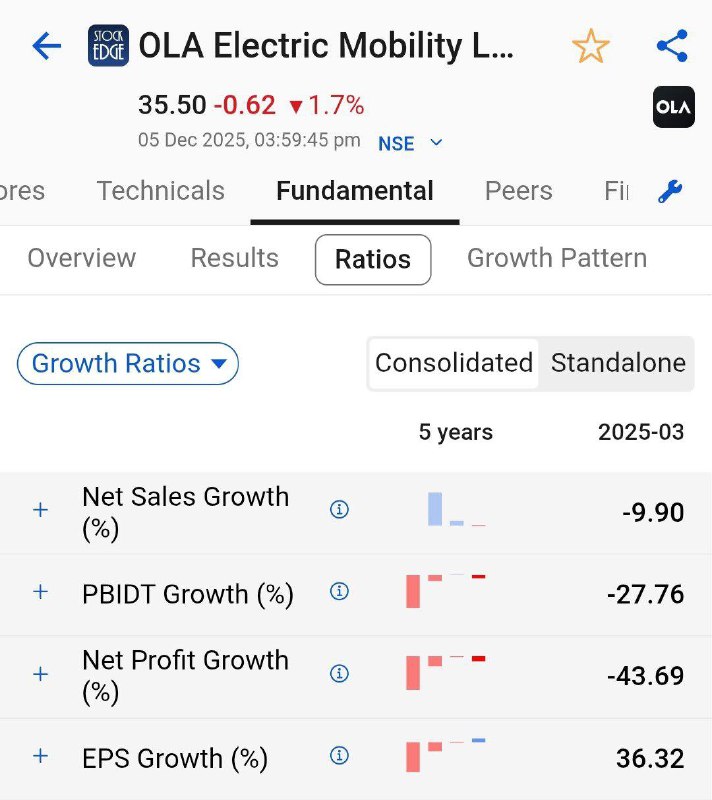The width and height of the screenshot is (712, 800).
Task: Switch to the Technicals tab
Action: pyautogui.click(x=161, y=191)
